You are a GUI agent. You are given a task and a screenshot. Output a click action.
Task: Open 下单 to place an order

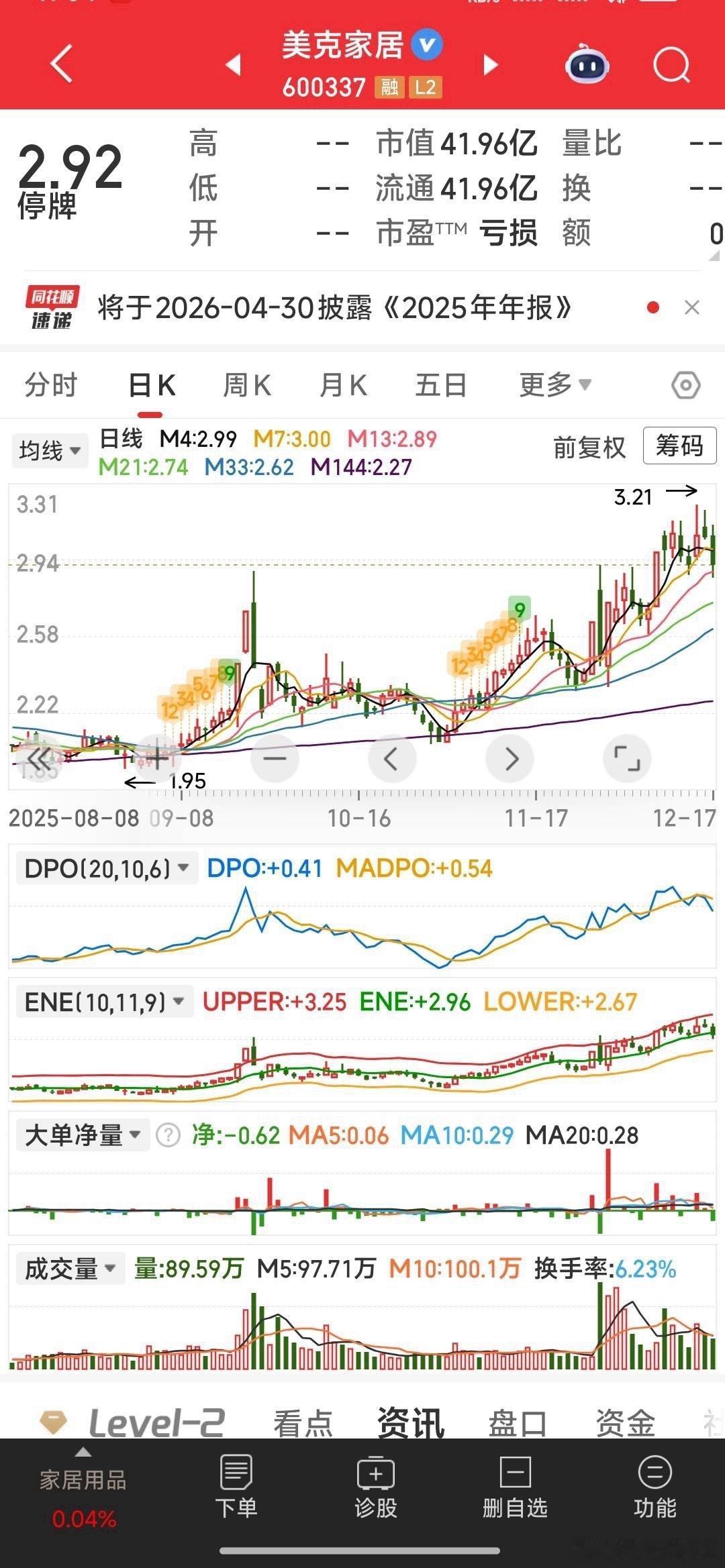(x=236, y=1487)
